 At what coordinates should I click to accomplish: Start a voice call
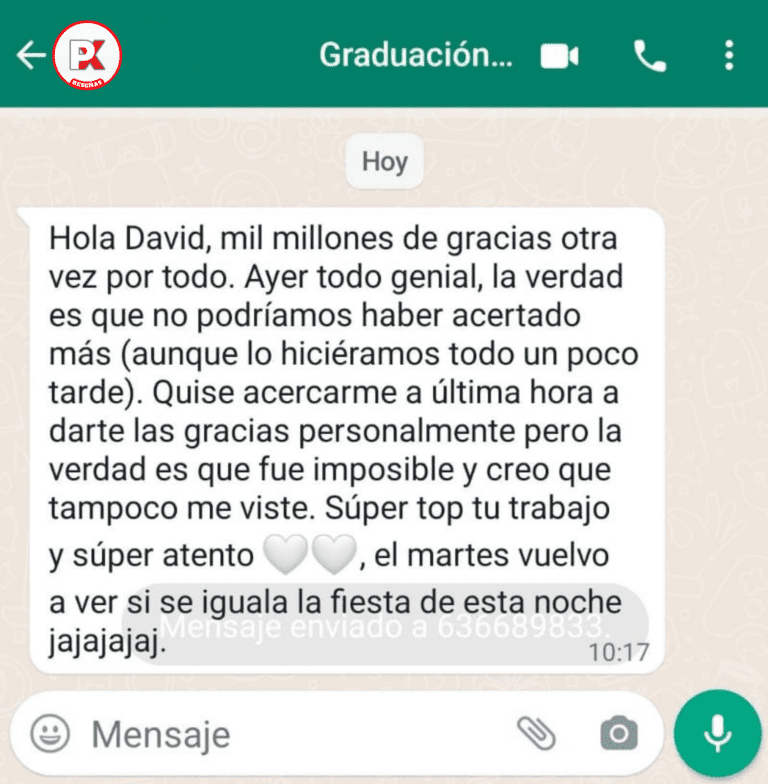coord(649,56)
